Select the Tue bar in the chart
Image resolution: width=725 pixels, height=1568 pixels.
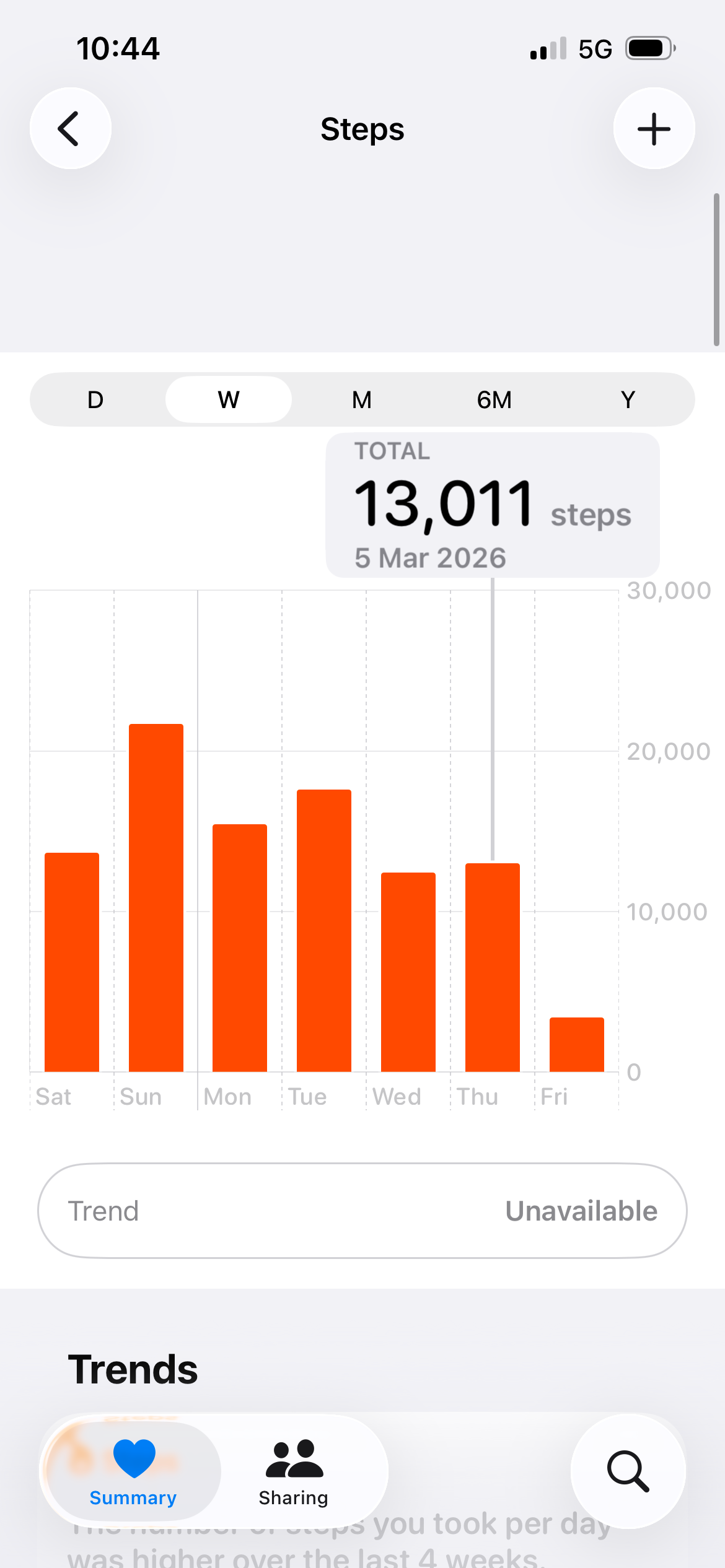pyautogui.click(x=324, y=930)
